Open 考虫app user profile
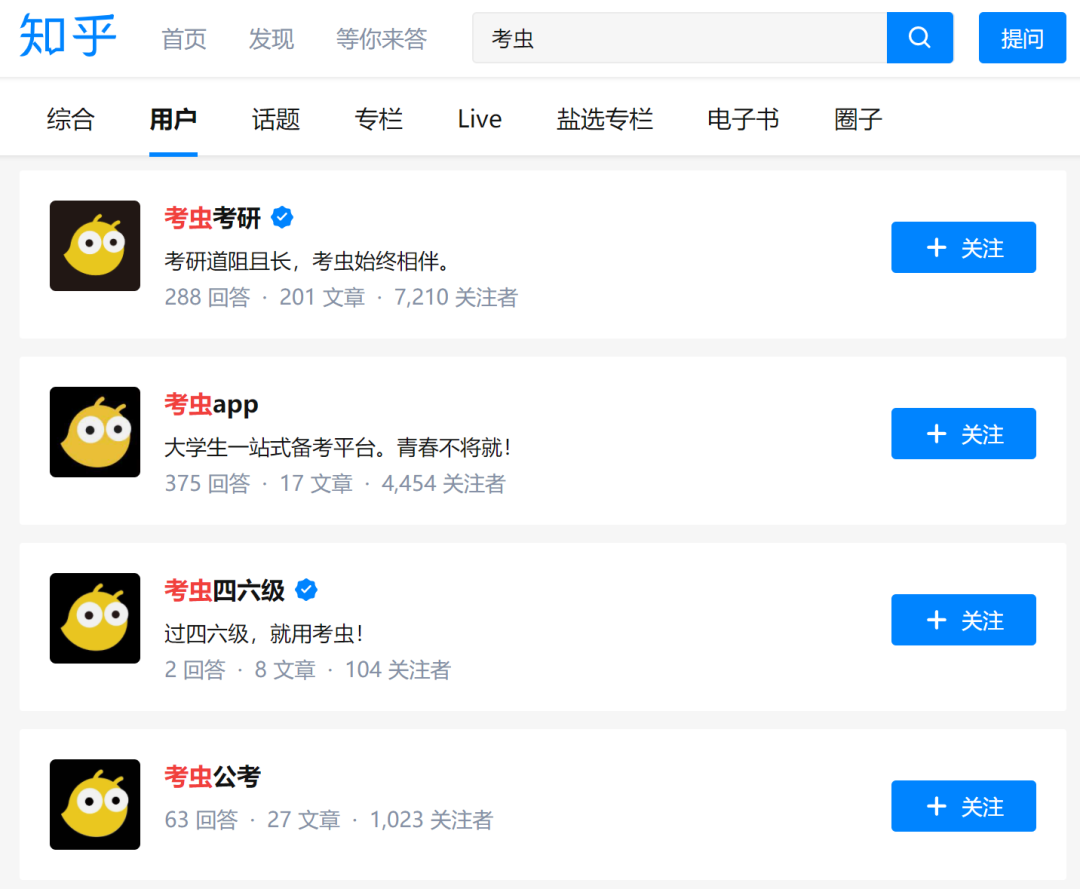 (x=211, y=404)
